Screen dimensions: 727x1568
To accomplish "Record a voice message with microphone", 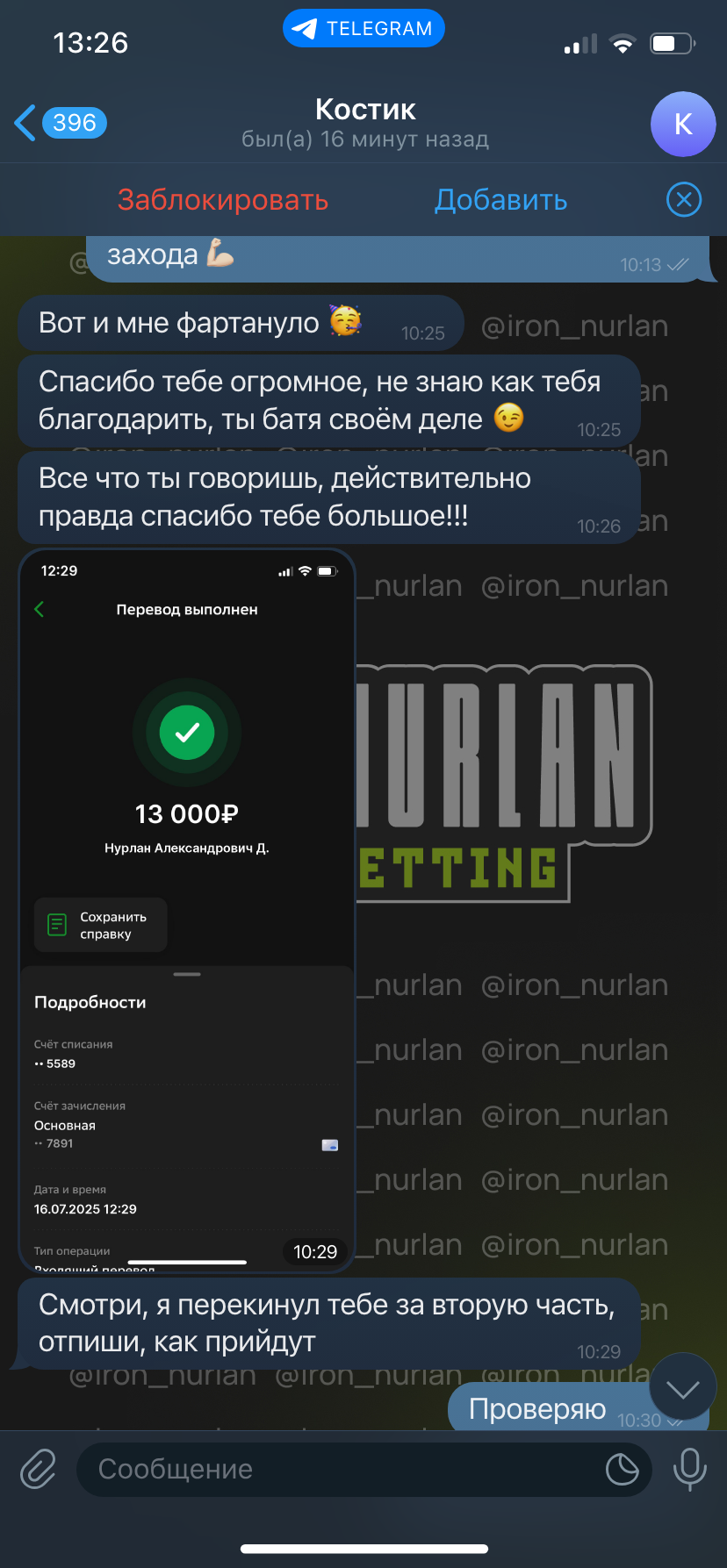I will (690, 1469).
